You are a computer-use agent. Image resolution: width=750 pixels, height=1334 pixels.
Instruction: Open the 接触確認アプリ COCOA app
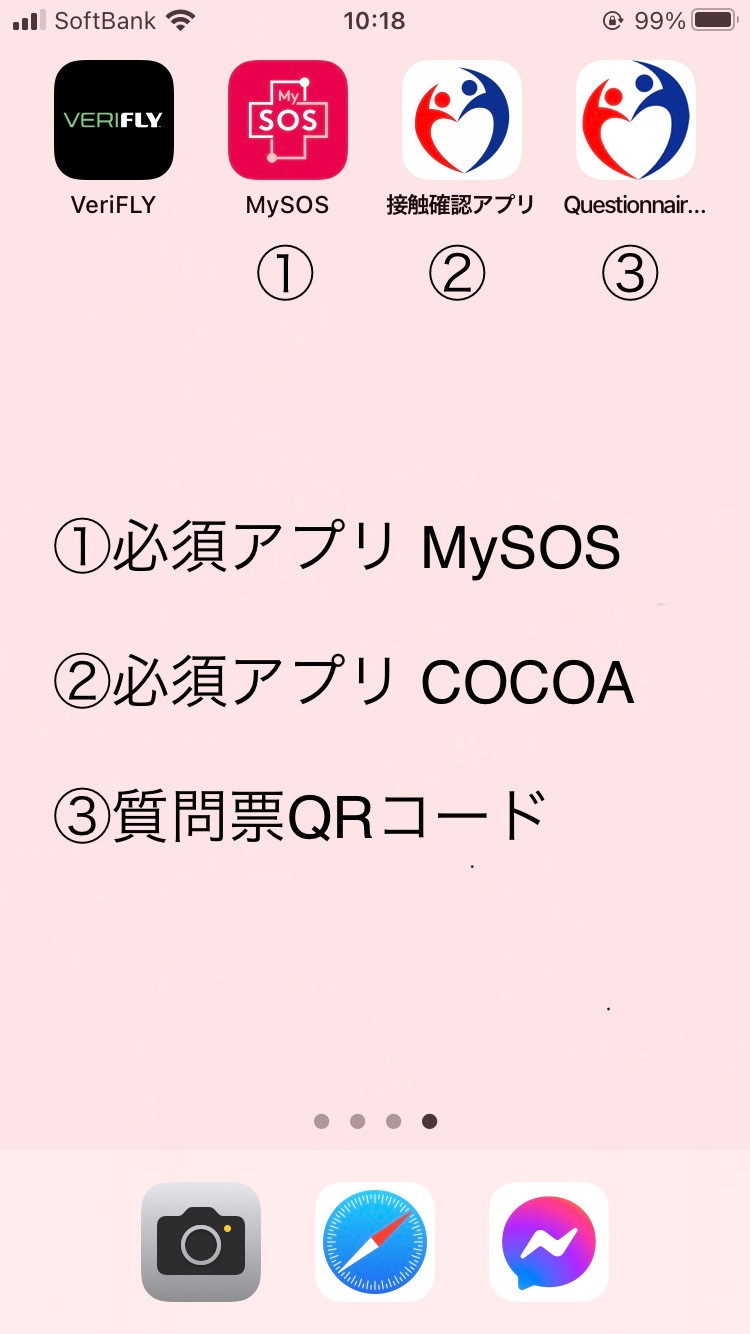pos(462,120)
